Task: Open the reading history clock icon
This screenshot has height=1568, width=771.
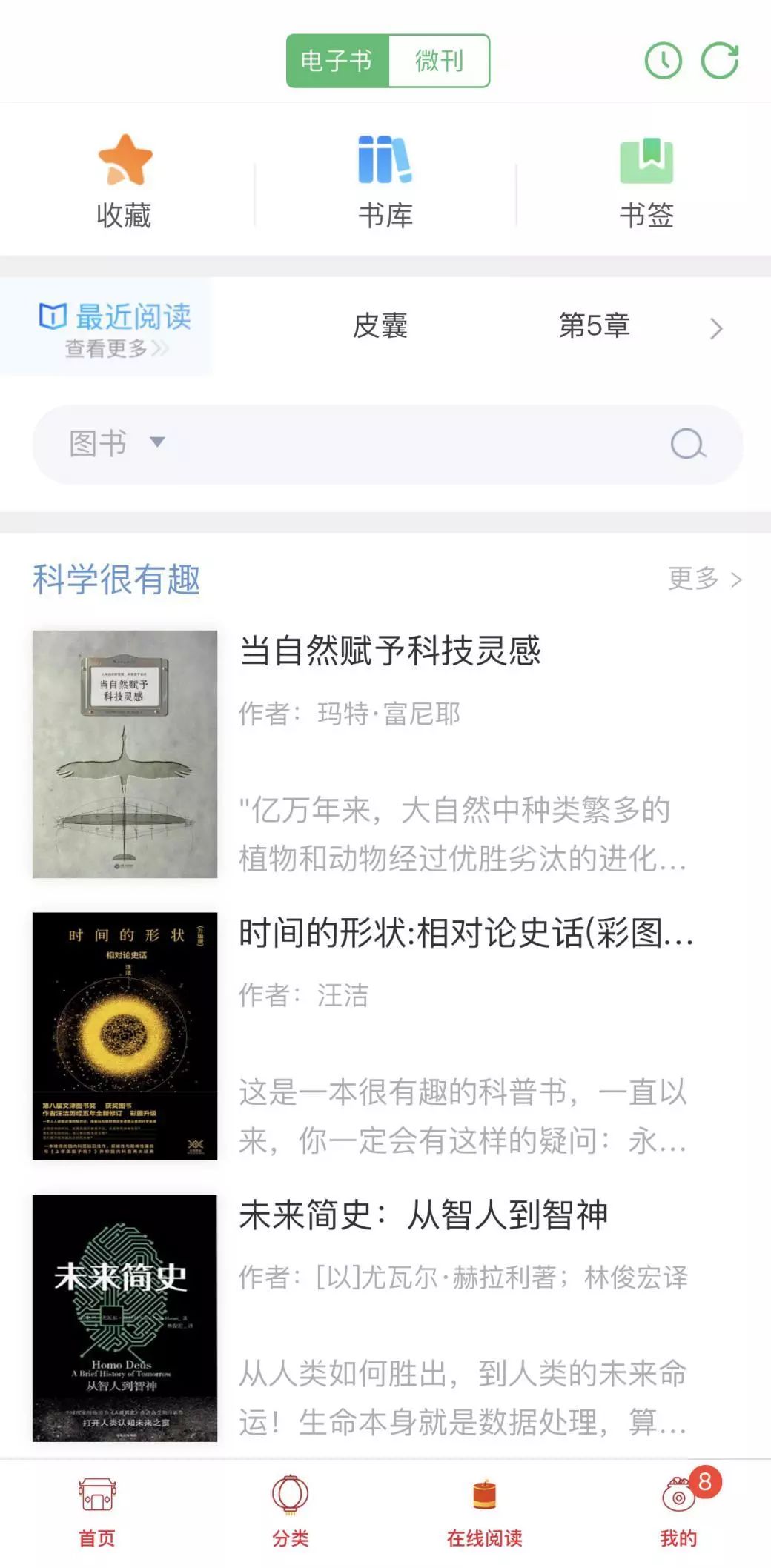Action: click(663, 62)
